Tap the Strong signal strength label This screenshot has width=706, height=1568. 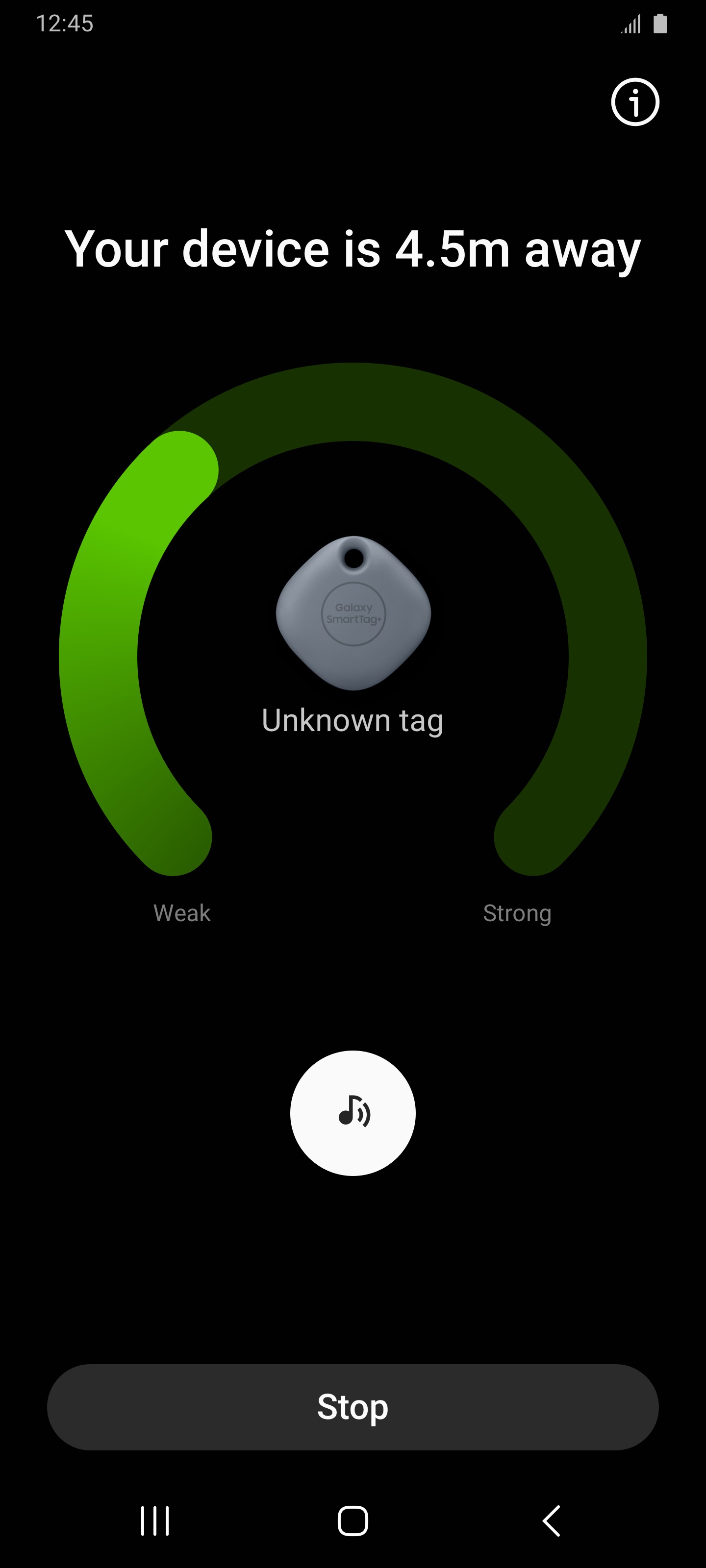pyautogui.click(x=517, y=912)
